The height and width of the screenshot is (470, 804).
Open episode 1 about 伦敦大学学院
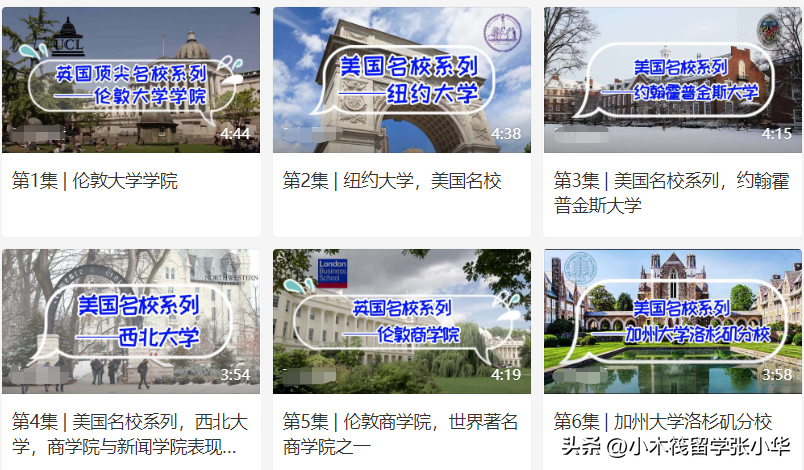coord(131,80)
